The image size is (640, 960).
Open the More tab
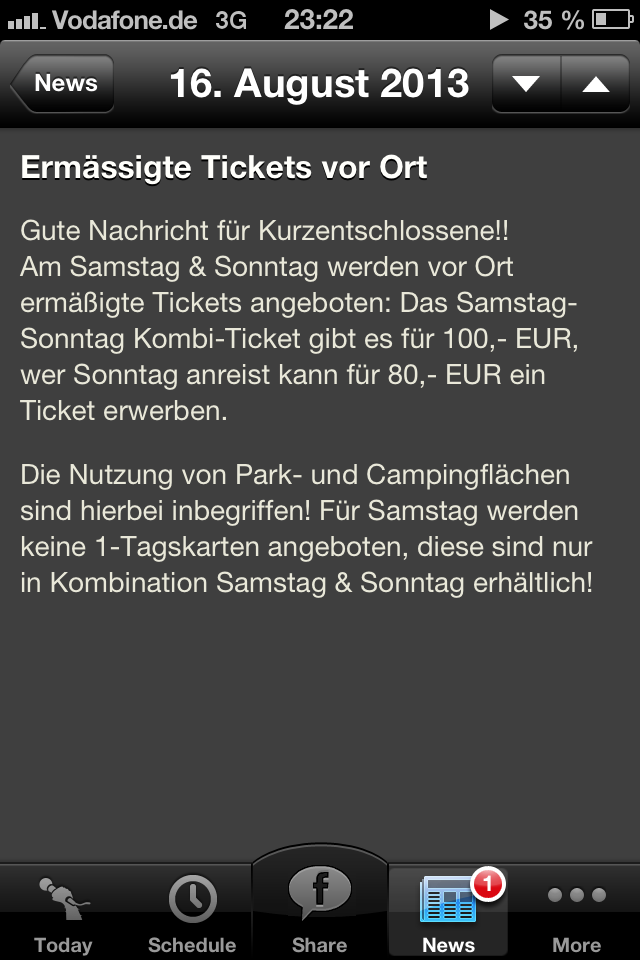pyautogui.click(x=576, y=912)
